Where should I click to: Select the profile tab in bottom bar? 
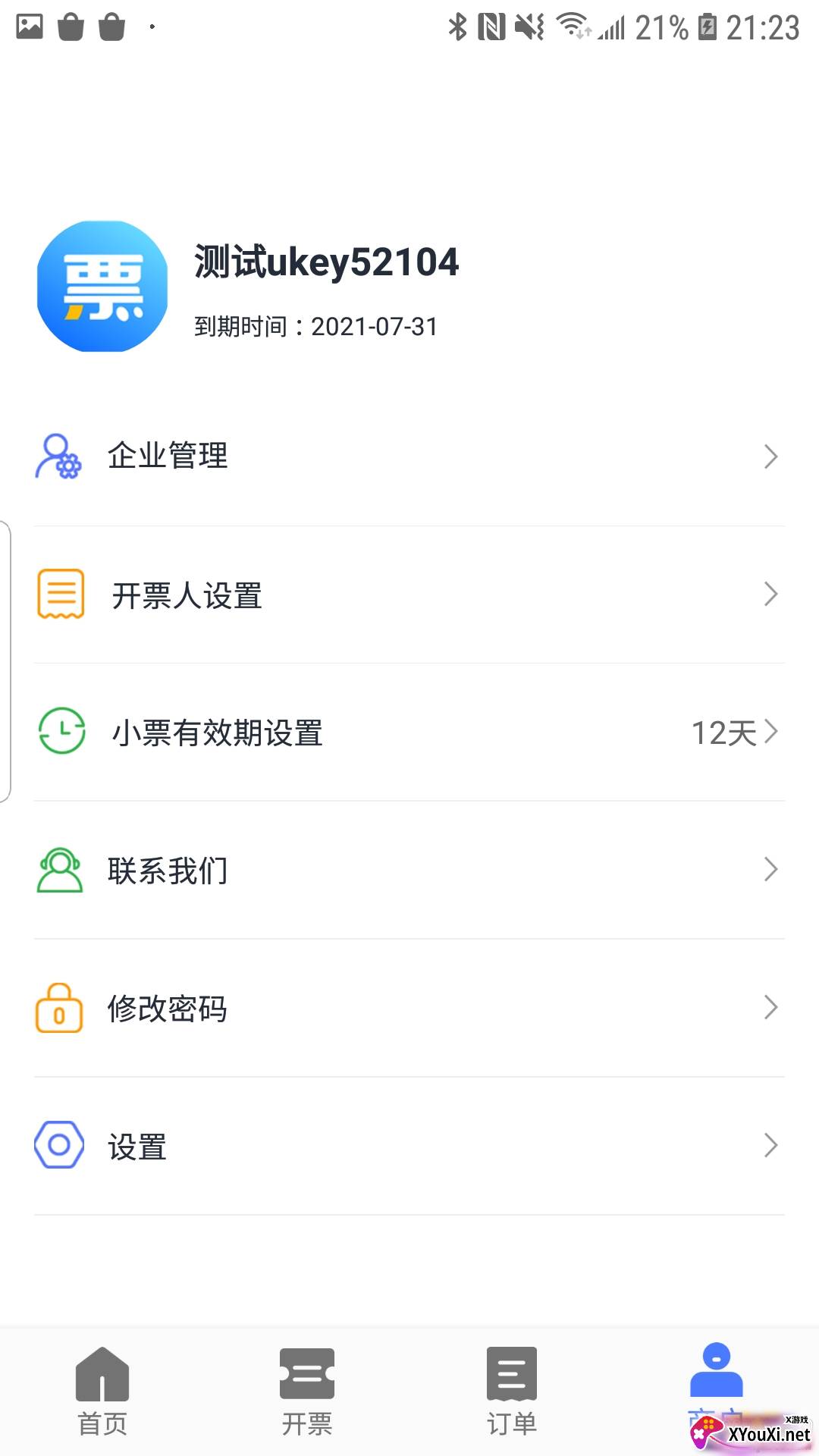[716, 1382]
